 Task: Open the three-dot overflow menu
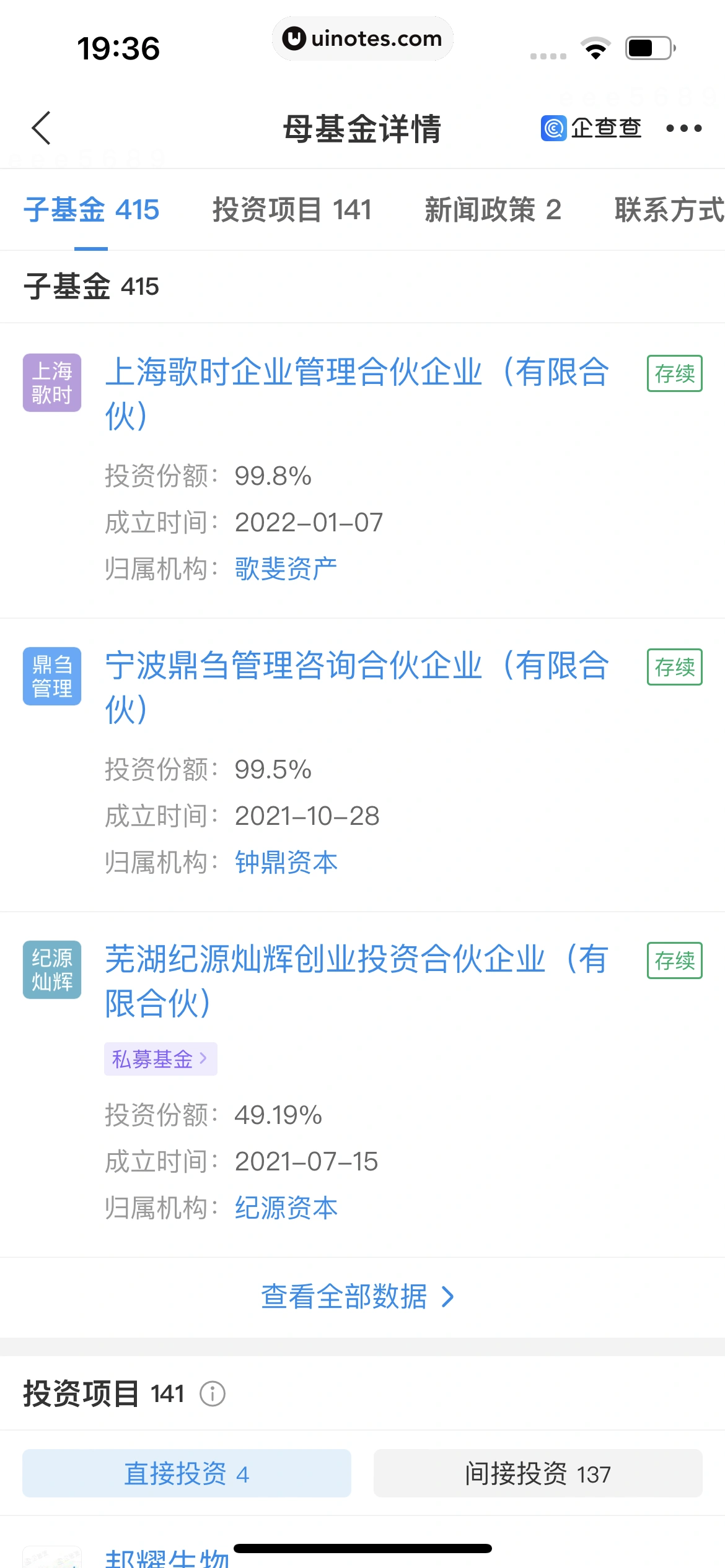click(683, 128)
